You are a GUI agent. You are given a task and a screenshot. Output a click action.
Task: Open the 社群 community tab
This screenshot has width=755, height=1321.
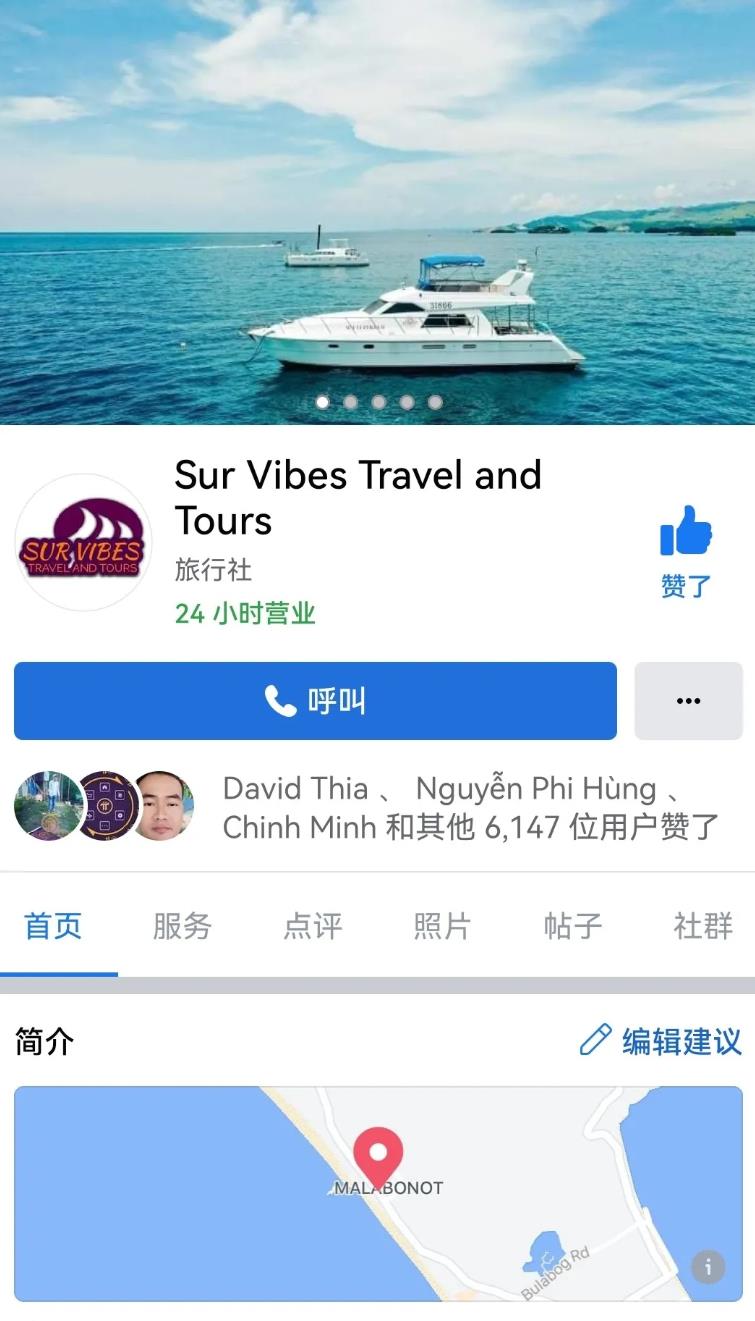[702, 926]
